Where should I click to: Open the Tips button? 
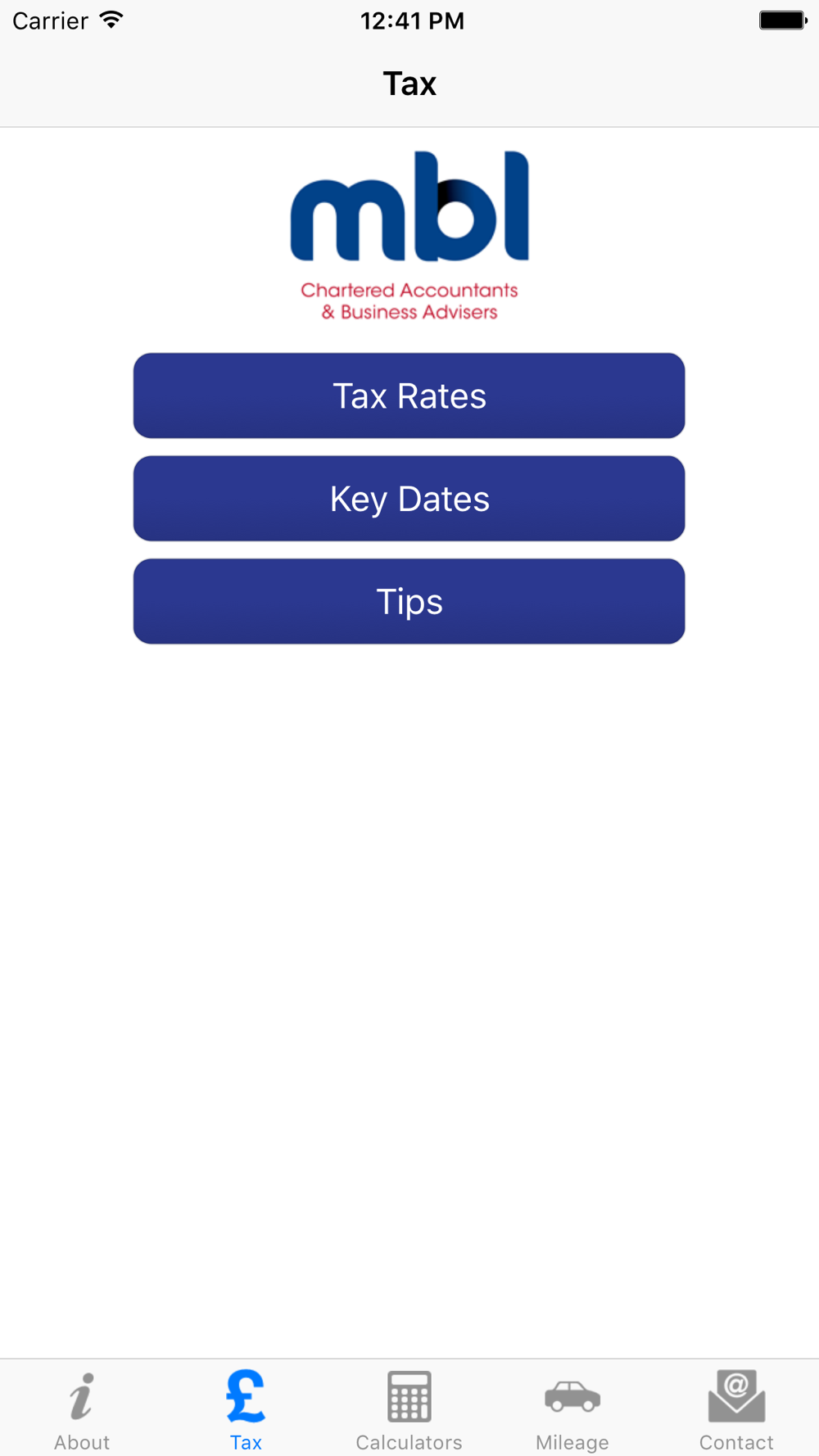(x=409, y=602)
